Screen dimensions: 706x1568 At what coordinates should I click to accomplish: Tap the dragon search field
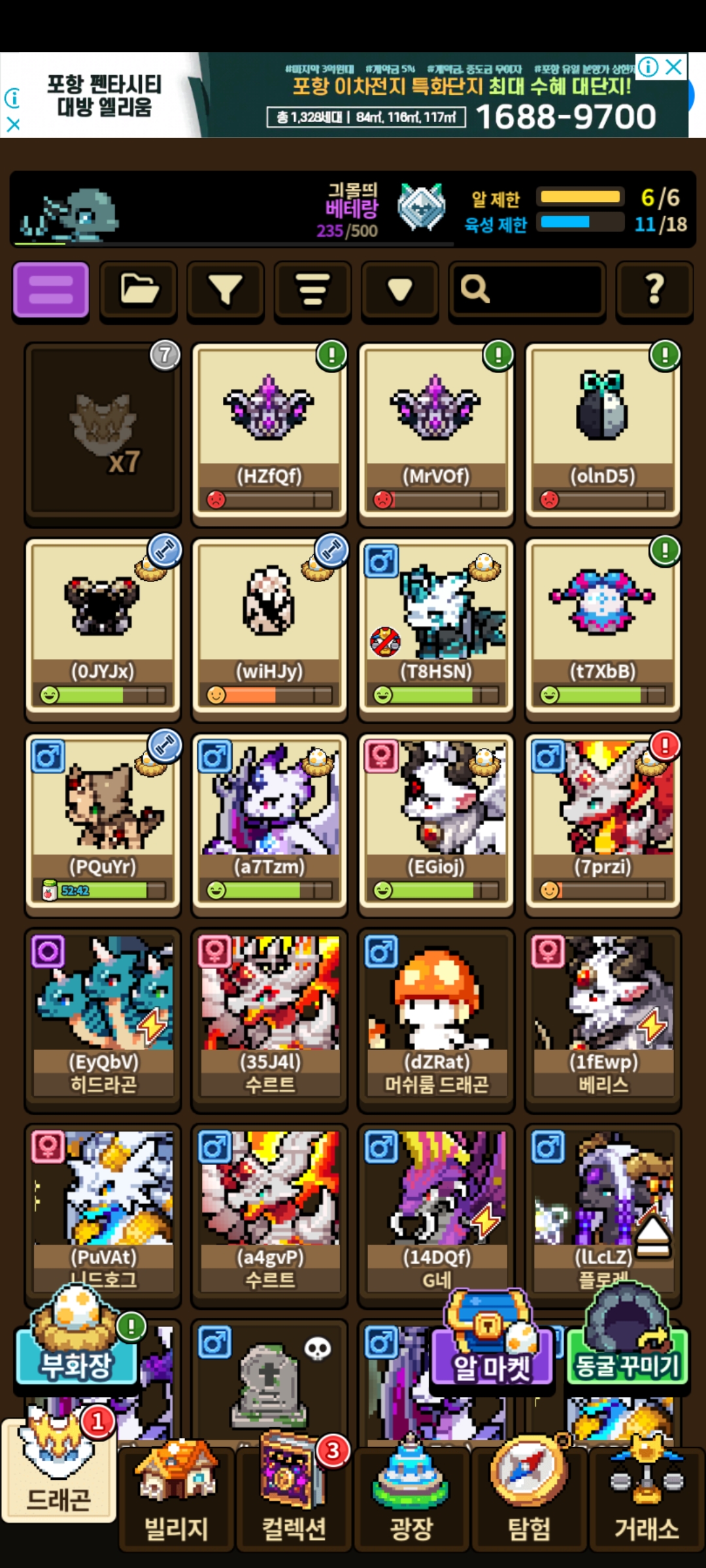point(526,290)
